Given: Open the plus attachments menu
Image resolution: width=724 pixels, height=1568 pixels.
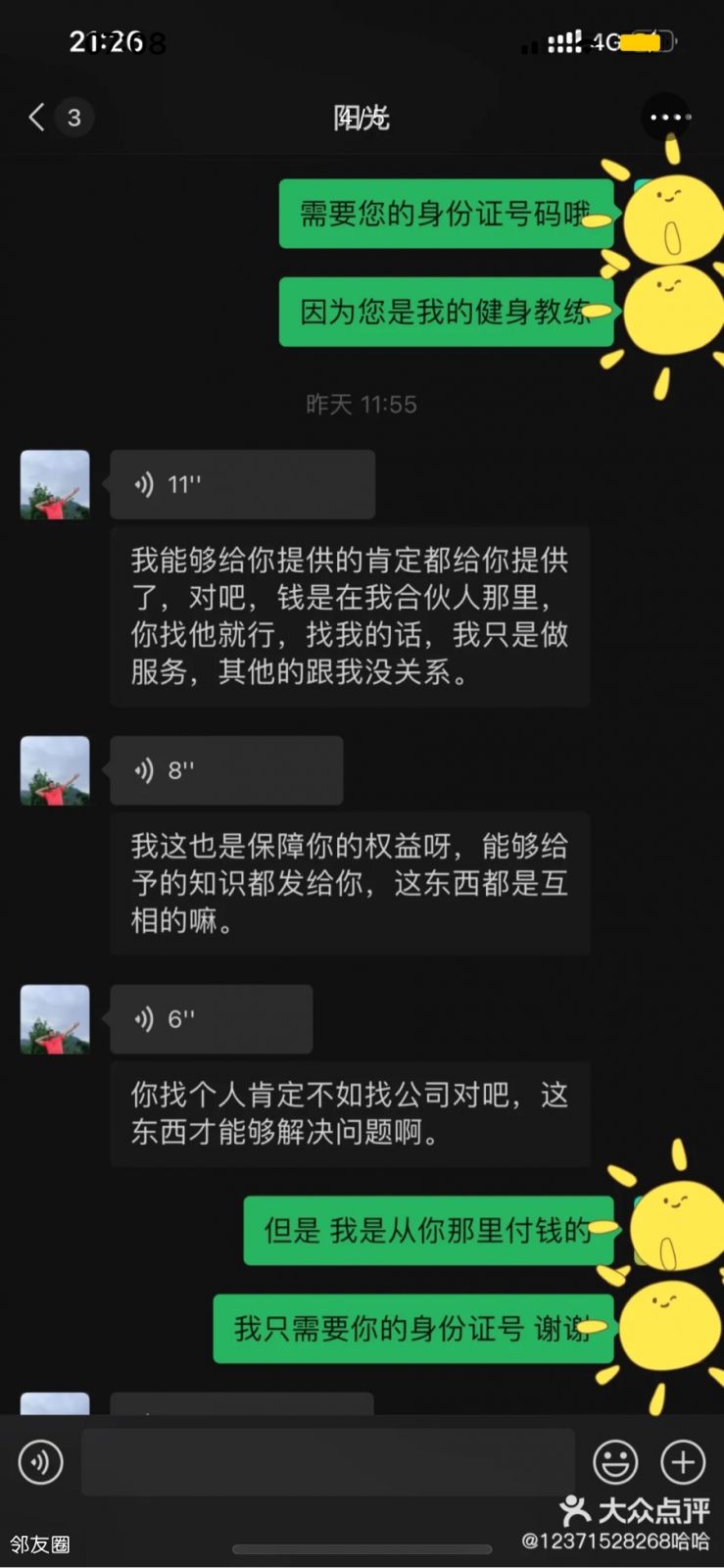Looking at the screenshot, I should point(683,1462).
